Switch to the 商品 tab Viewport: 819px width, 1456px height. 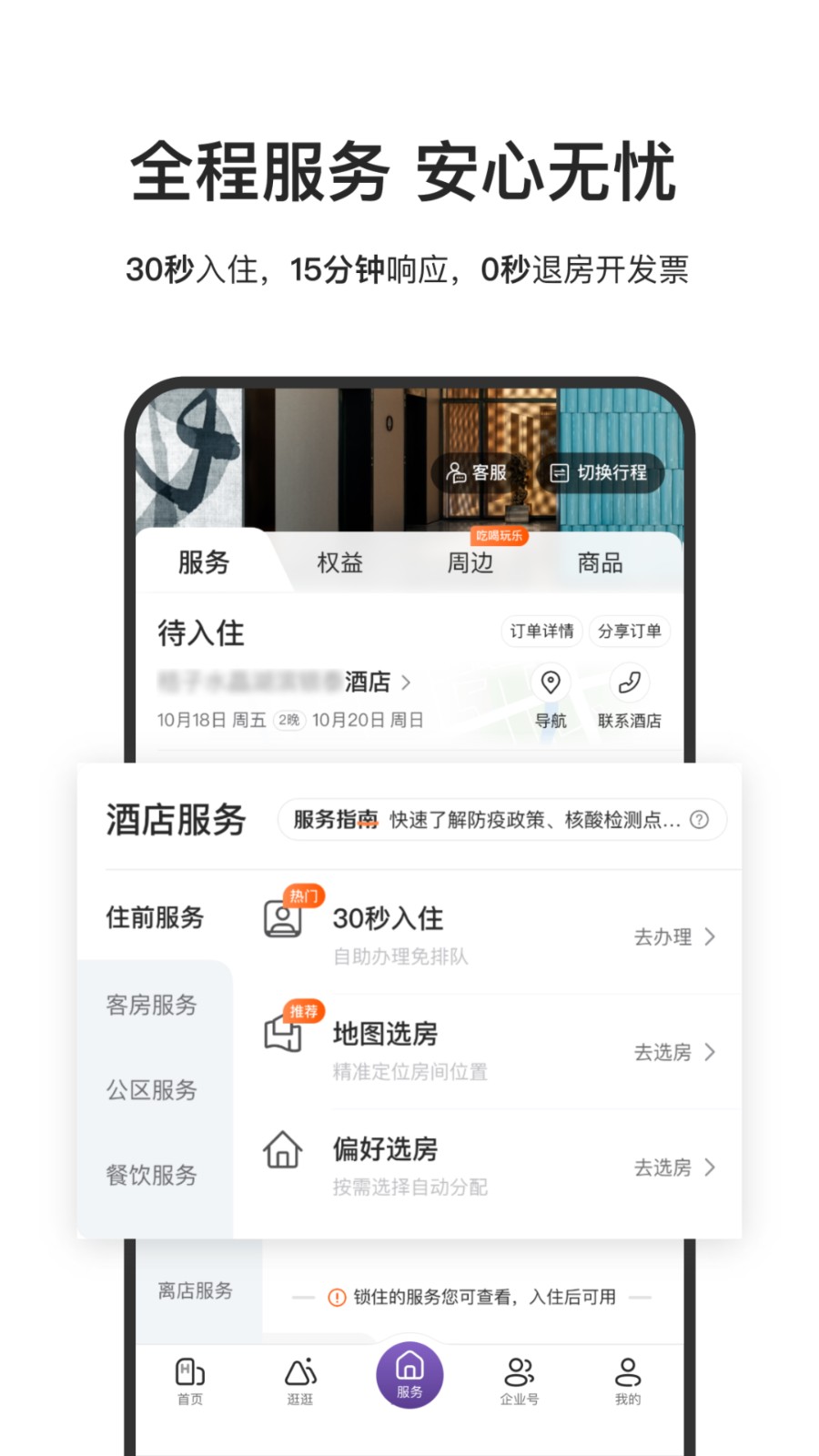click(598, 562)
